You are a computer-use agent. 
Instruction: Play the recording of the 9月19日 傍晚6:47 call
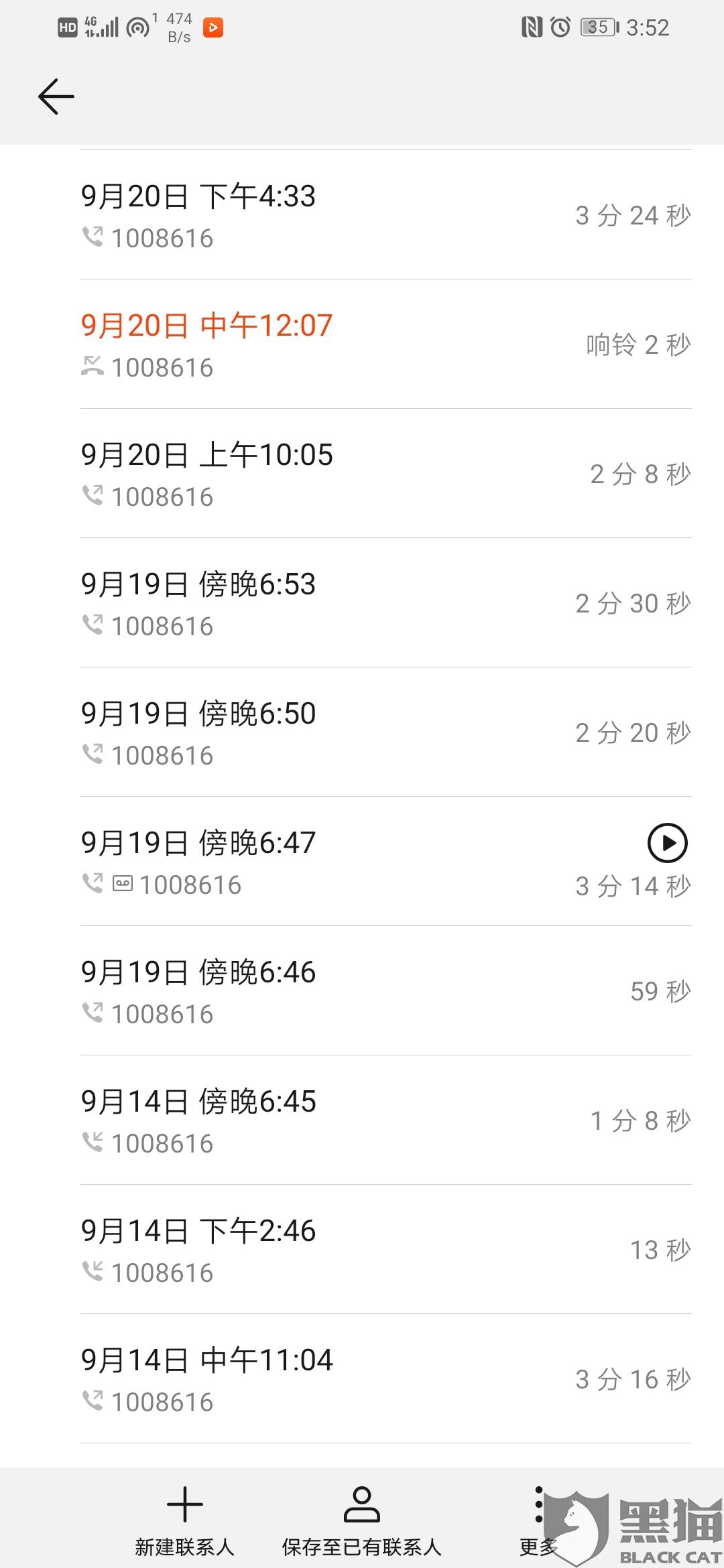[x=667, y=842]
